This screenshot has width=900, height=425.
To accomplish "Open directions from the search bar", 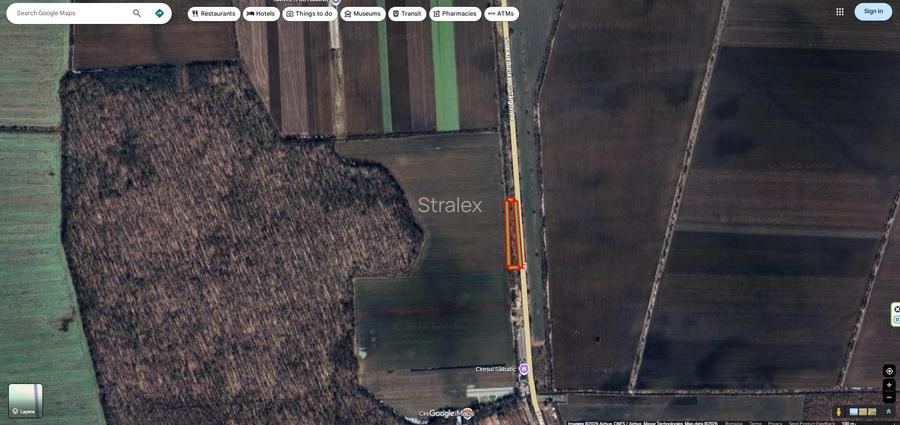I will [x=159, y=13].
